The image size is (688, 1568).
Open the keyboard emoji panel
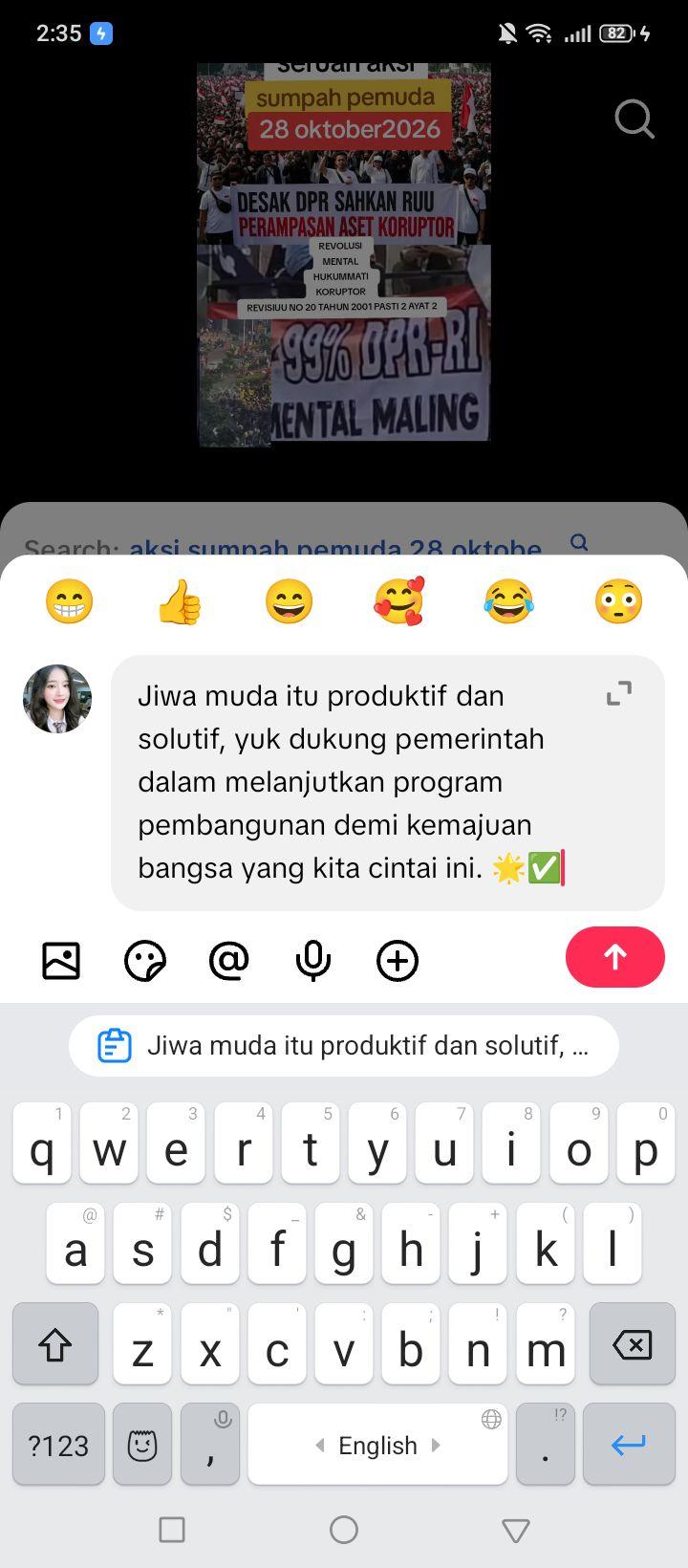(x=142, y=1444)
